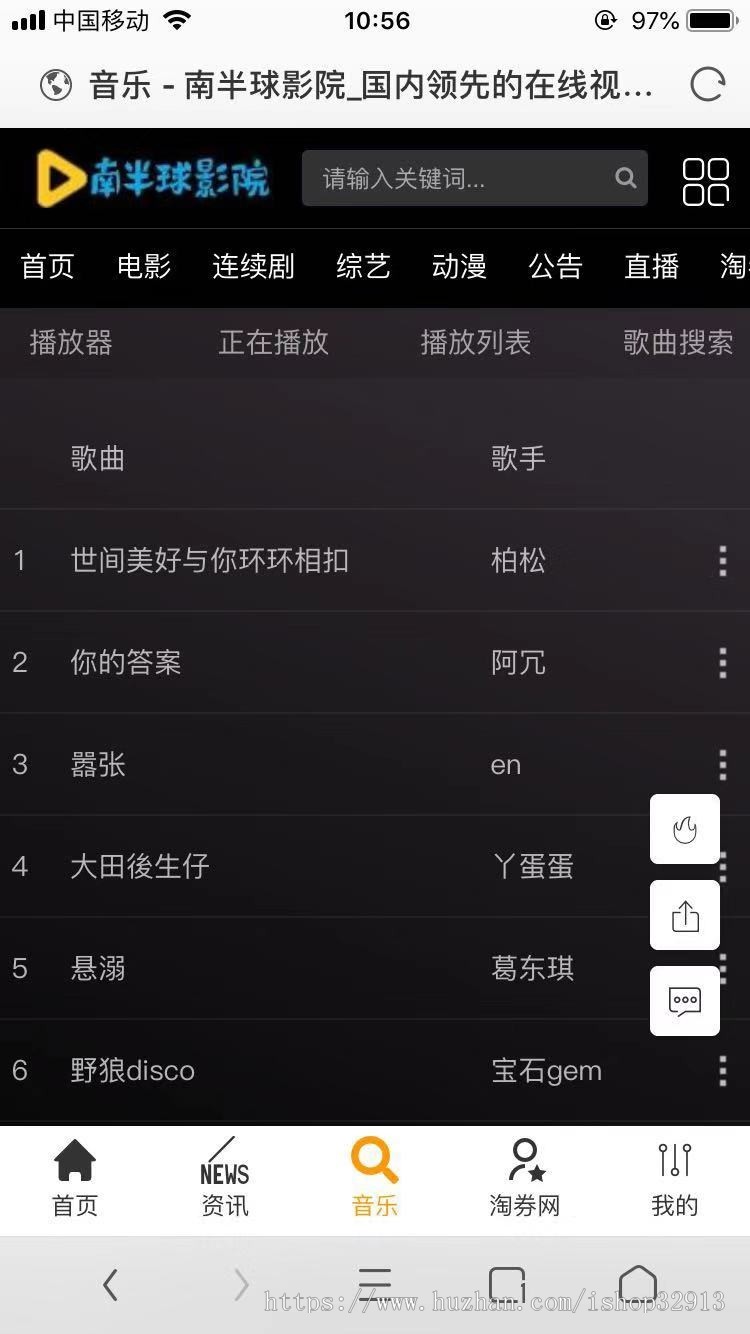750x1334 pixels.
Task: Tap the share floating icon
Action: point(684,914)
